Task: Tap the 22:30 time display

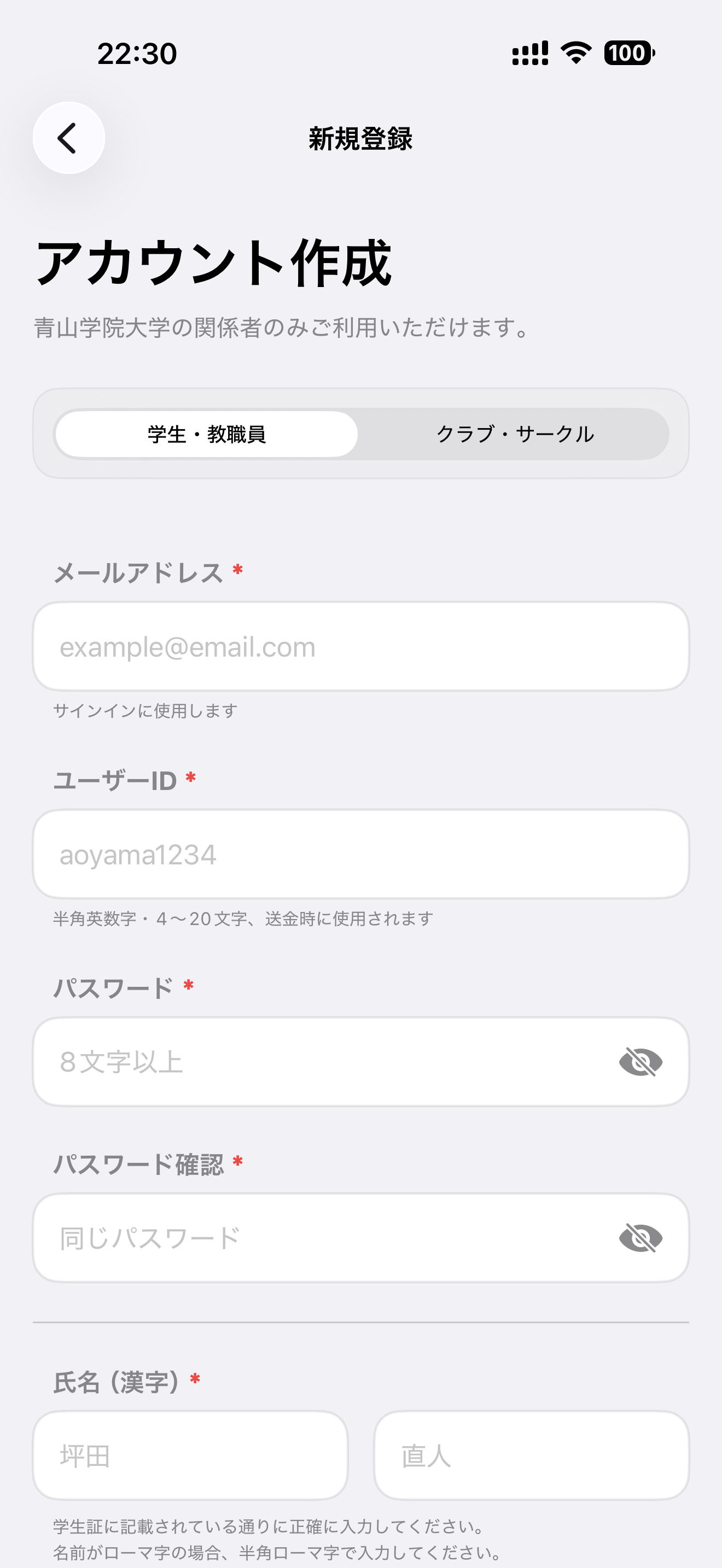Action: click(137, 54)
